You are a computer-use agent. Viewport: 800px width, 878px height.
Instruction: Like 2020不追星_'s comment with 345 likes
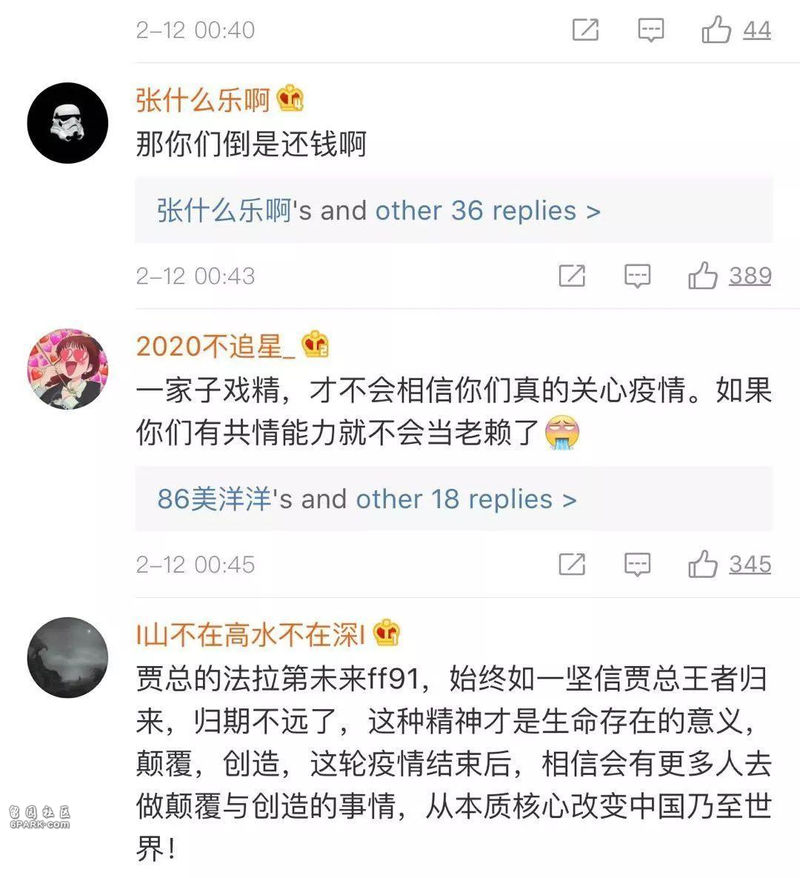point(704,565)
